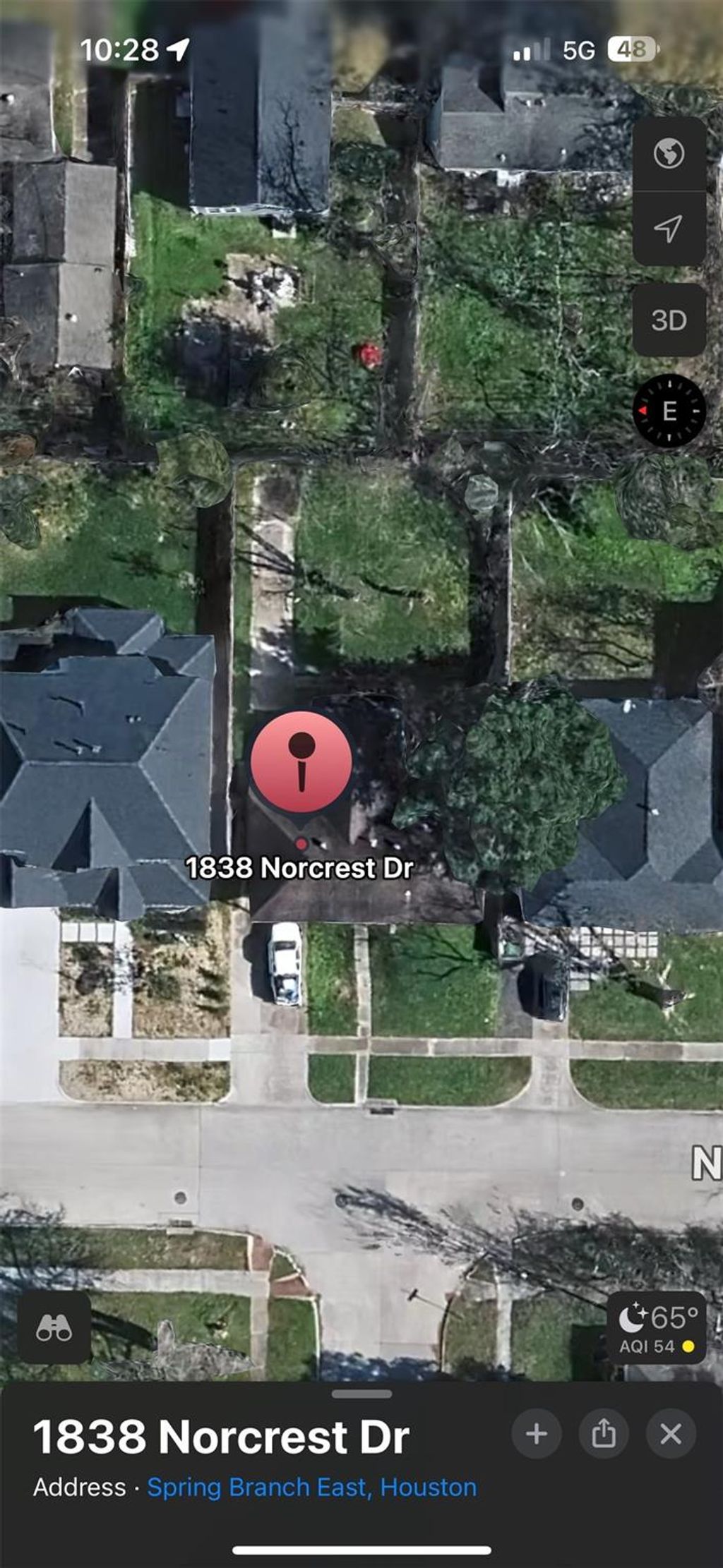Tap the red pin at 1838 Norcrest Dr

301,762
